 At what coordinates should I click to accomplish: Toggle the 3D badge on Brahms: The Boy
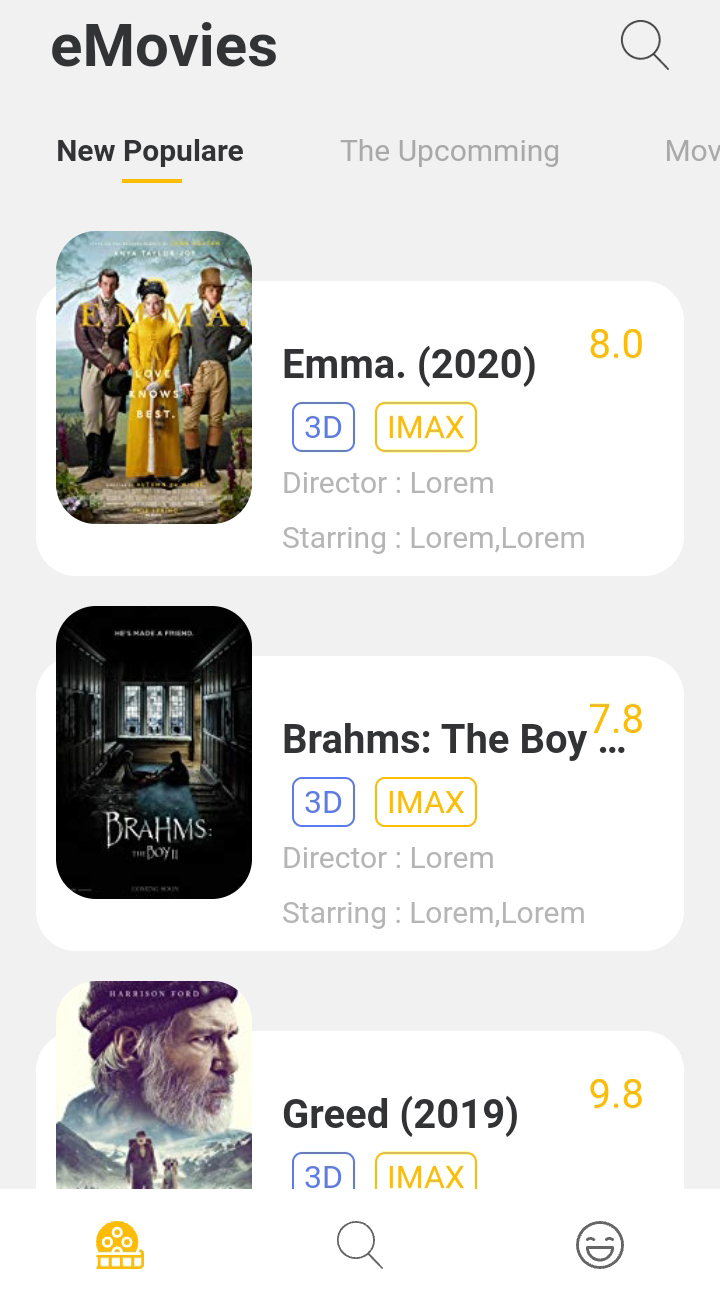click(x=323, y=801)
